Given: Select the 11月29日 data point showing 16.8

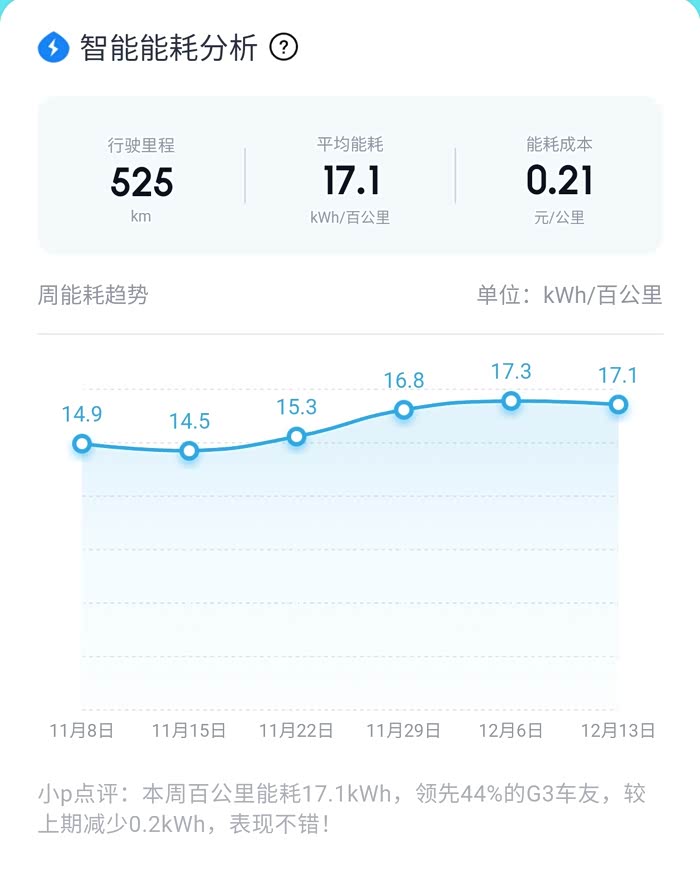Looking at the screenshot, I should pyautogui.click(x=404, y=410).
